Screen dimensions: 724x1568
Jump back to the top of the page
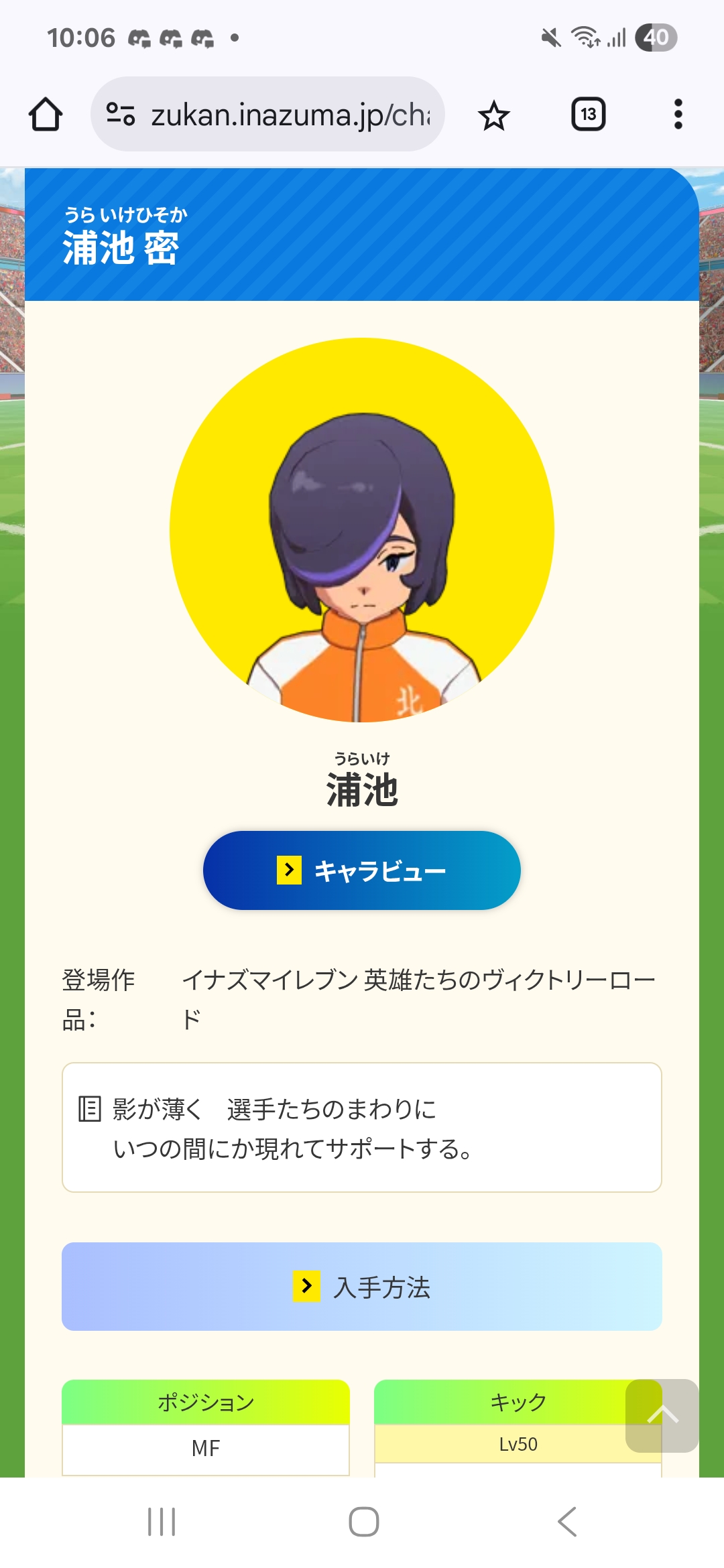(662, 1415)
